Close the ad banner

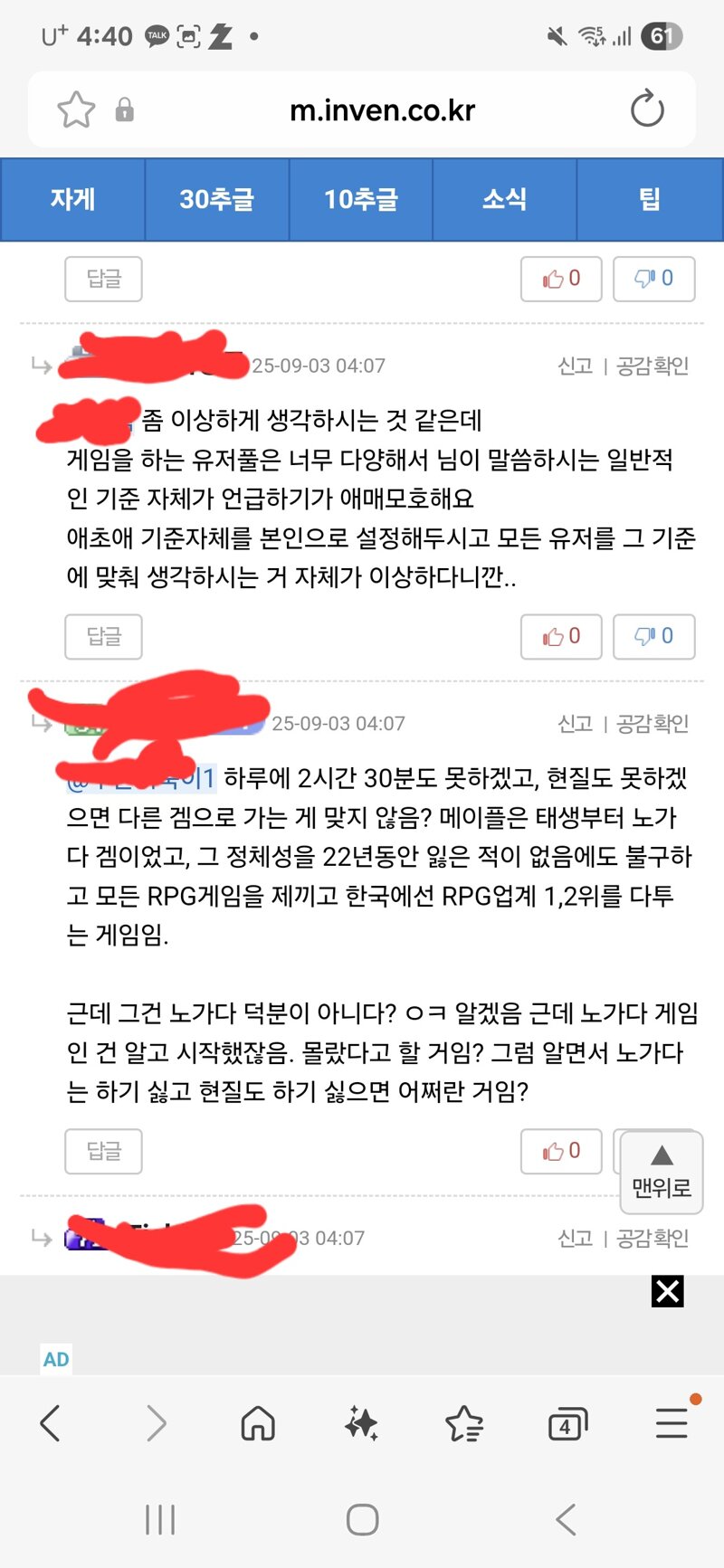pyautogui.click(x=668, y=1291)
